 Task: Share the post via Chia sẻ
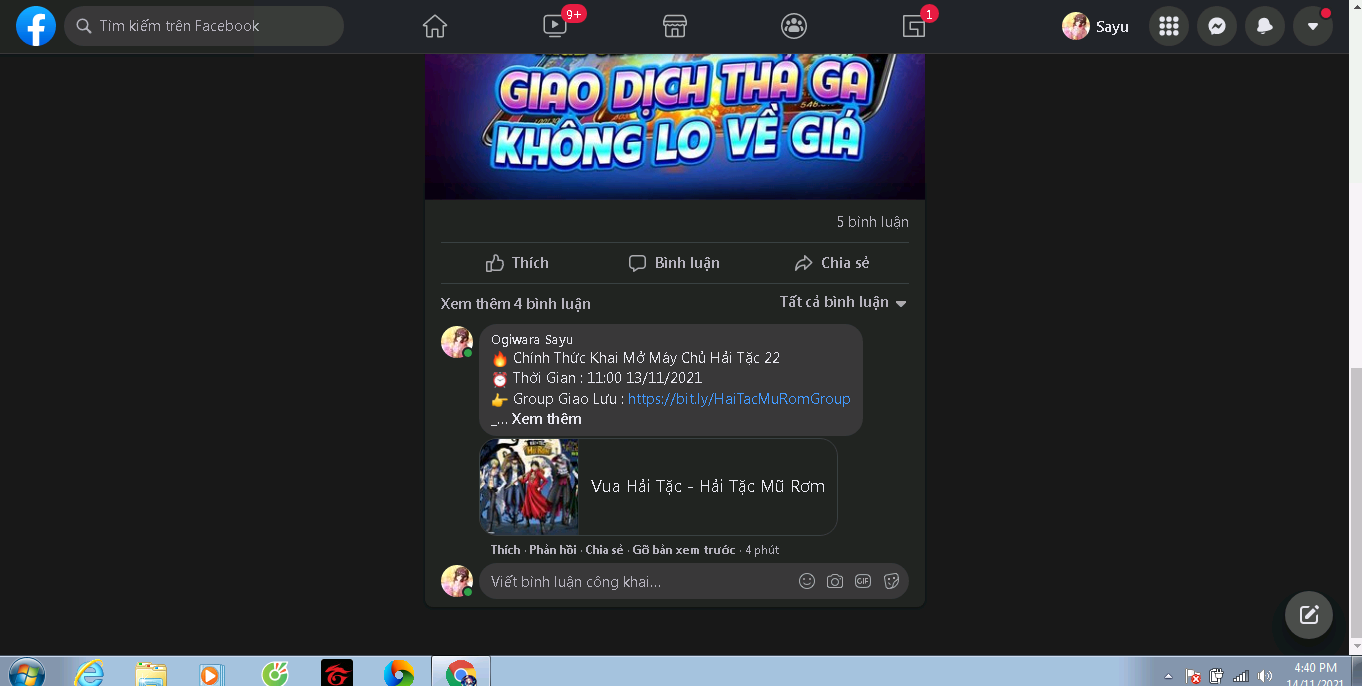[832, 263]
